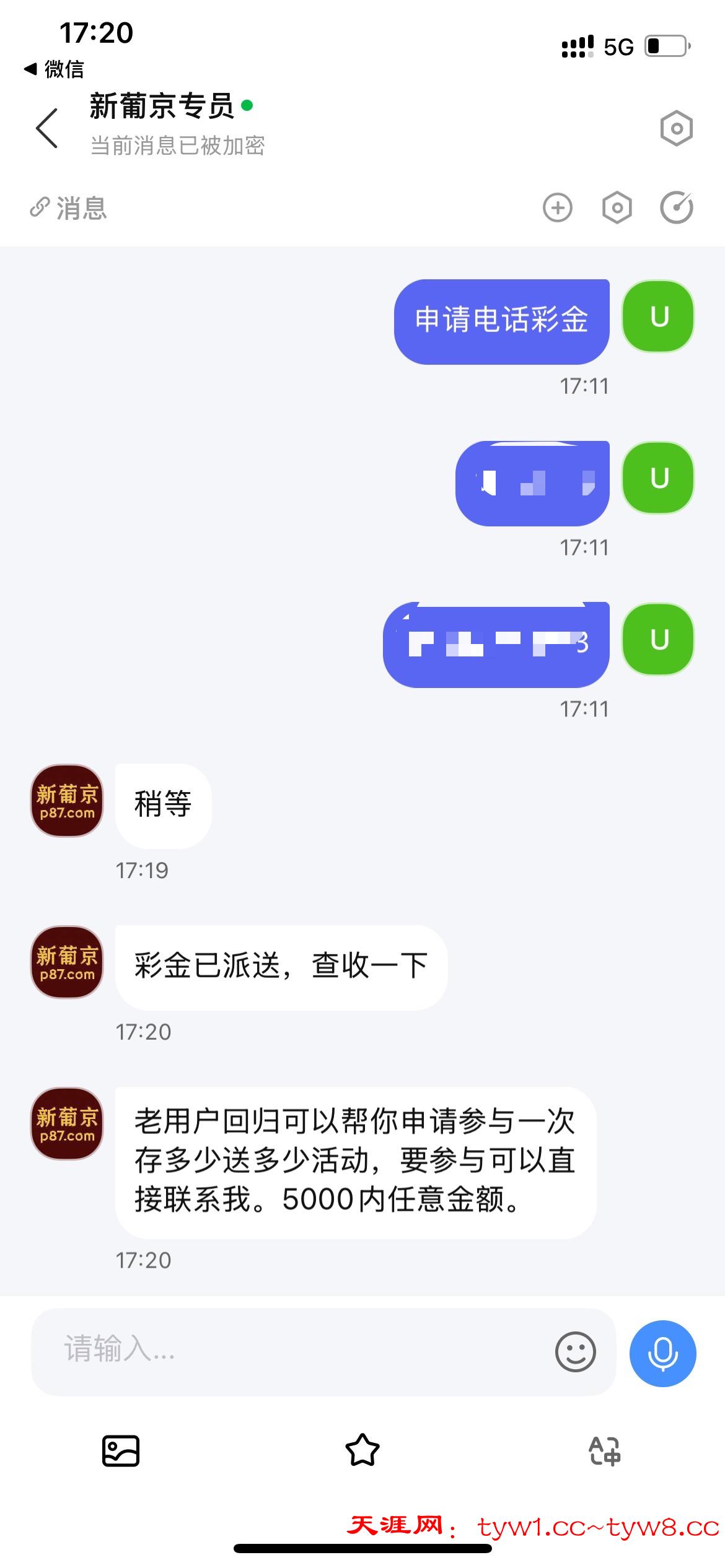Open the star favorites icon
This screenshot has height=1568, width=725.
coord(362,1451)
